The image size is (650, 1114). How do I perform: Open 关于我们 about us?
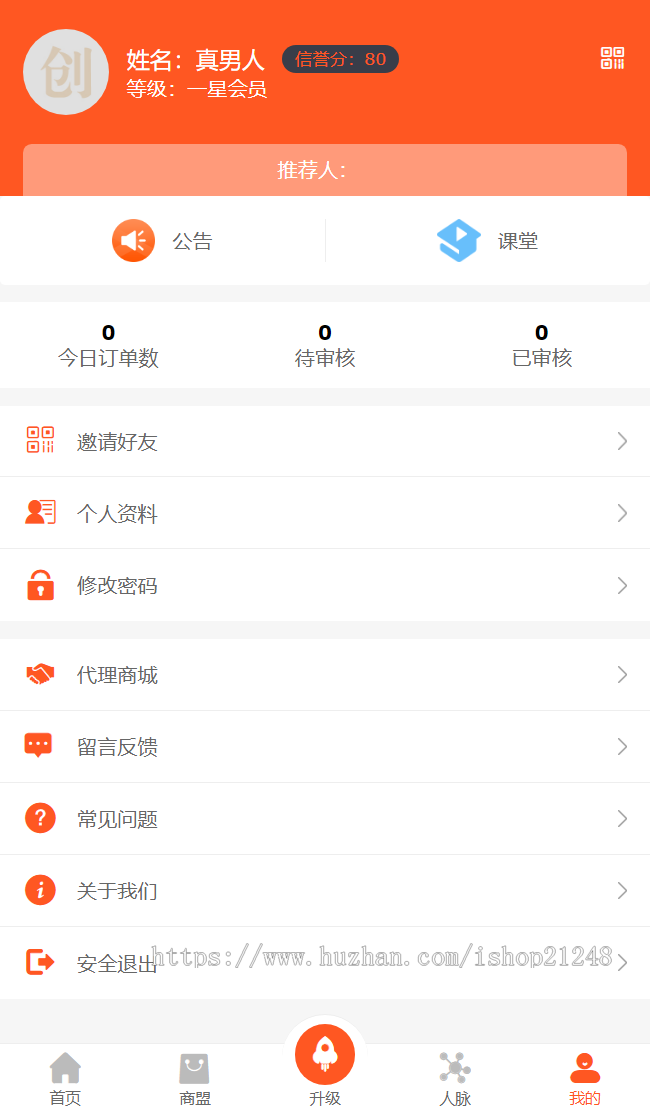325,891
